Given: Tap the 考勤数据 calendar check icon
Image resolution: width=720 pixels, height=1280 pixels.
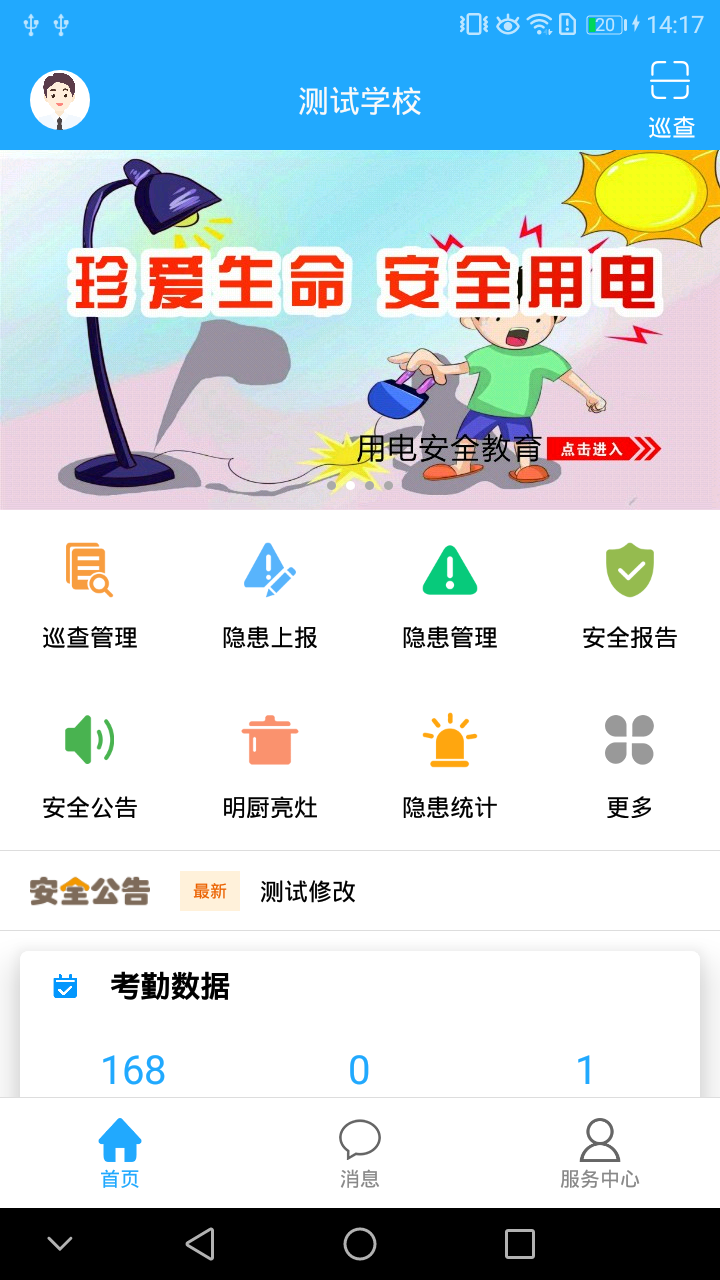Looking at the screenshot, I should tap(67, 986).
